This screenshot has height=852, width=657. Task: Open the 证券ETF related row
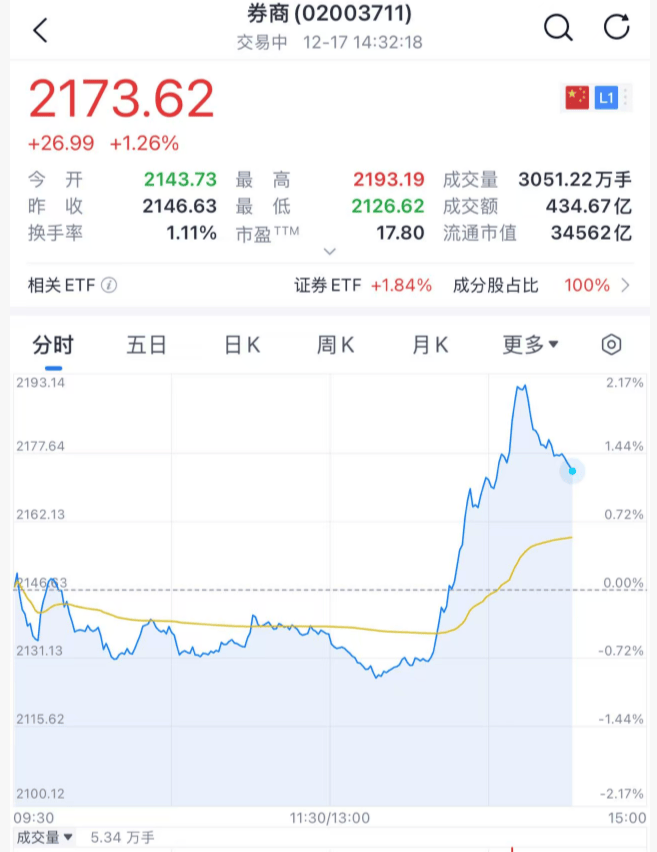[x=363, y=285]
